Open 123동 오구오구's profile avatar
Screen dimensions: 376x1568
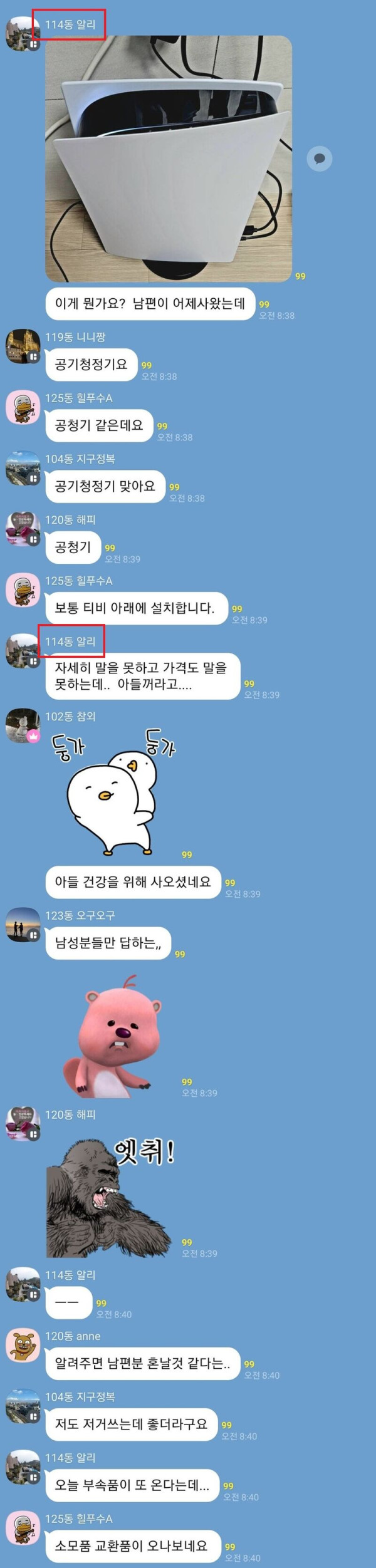tap(23, 925)
